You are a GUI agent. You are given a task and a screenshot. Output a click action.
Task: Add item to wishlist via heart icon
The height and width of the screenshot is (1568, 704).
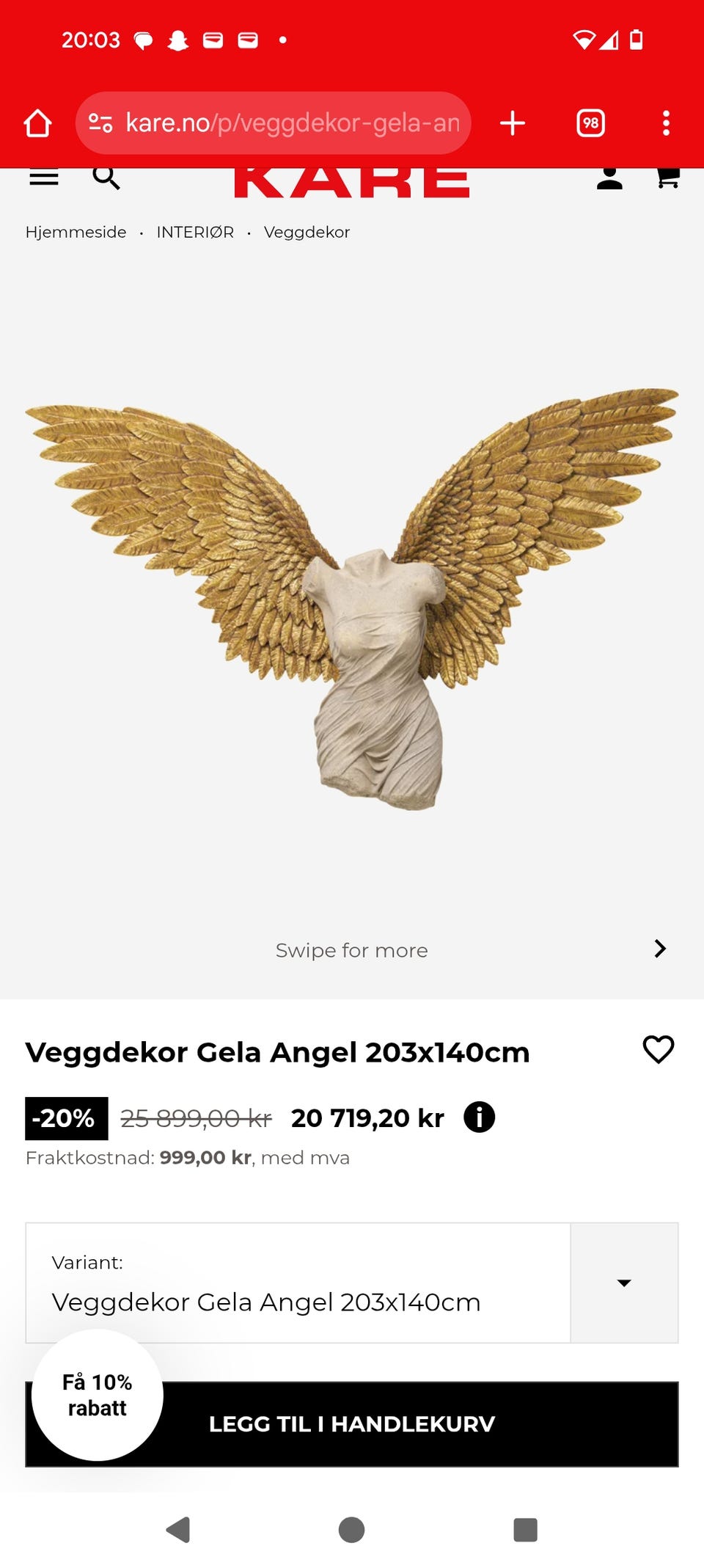(658, 1051)
